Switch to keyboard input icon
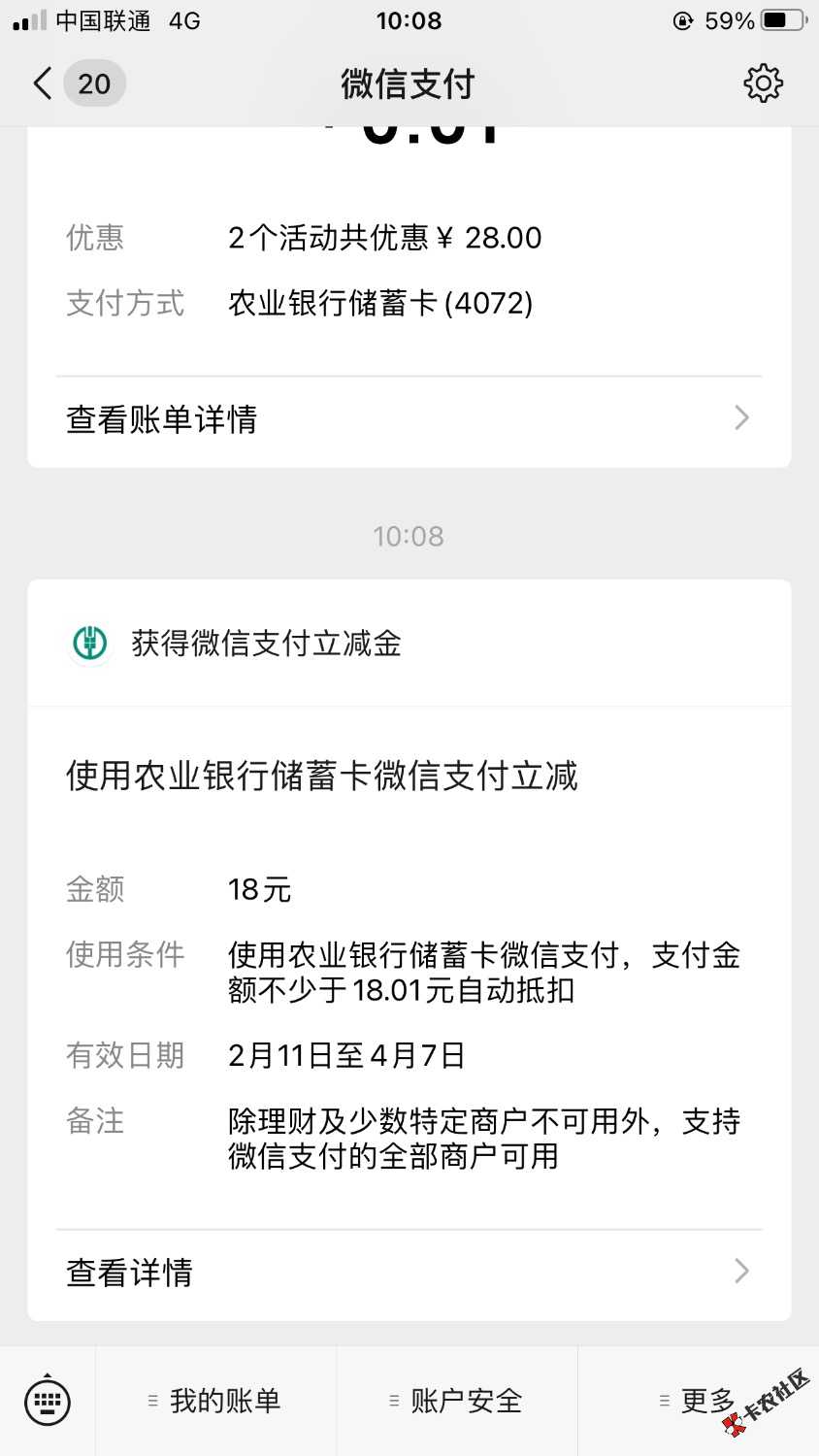819x1456 pixels. coord(47,1401)
